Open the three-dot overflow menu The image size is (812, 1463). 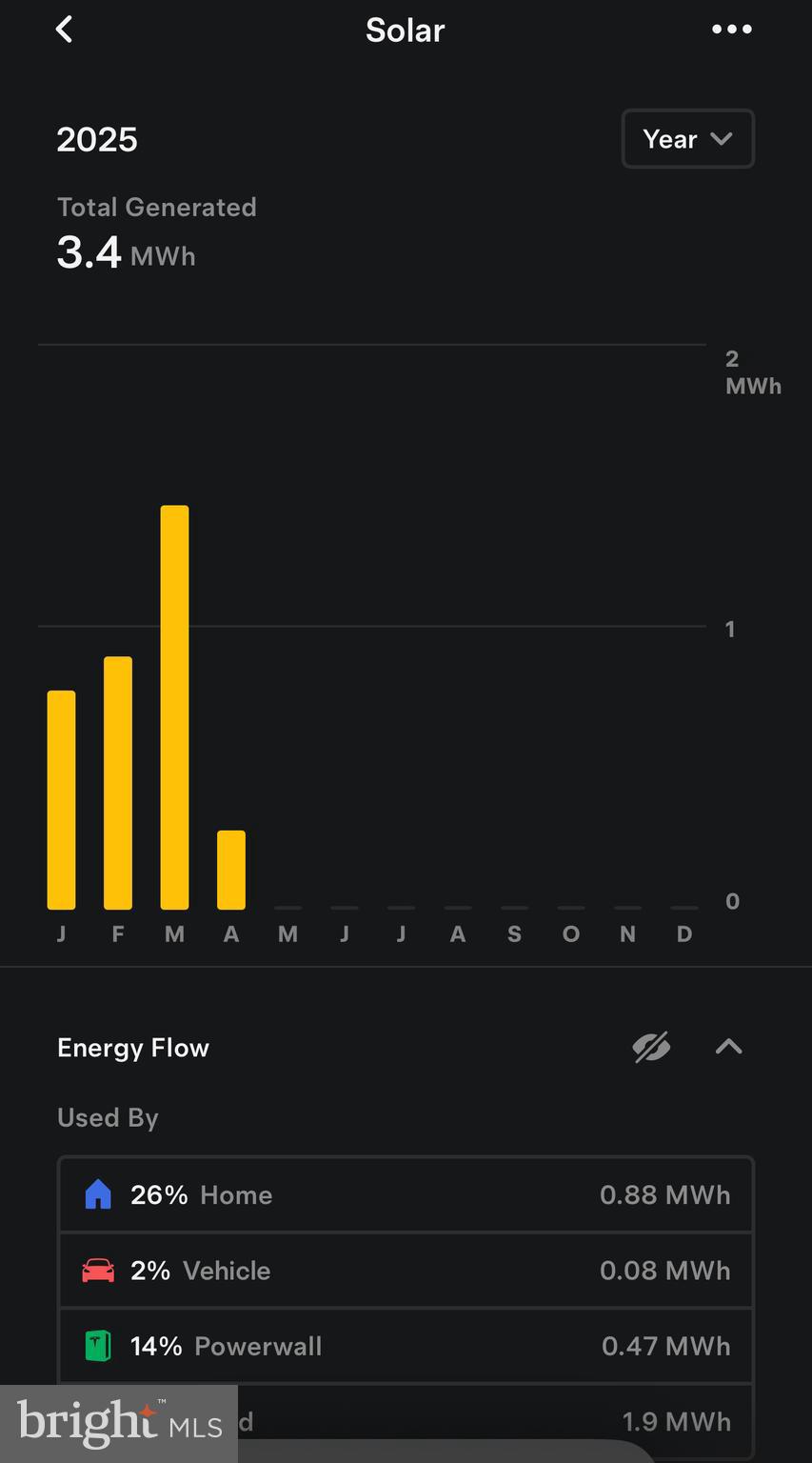point(731,30)
